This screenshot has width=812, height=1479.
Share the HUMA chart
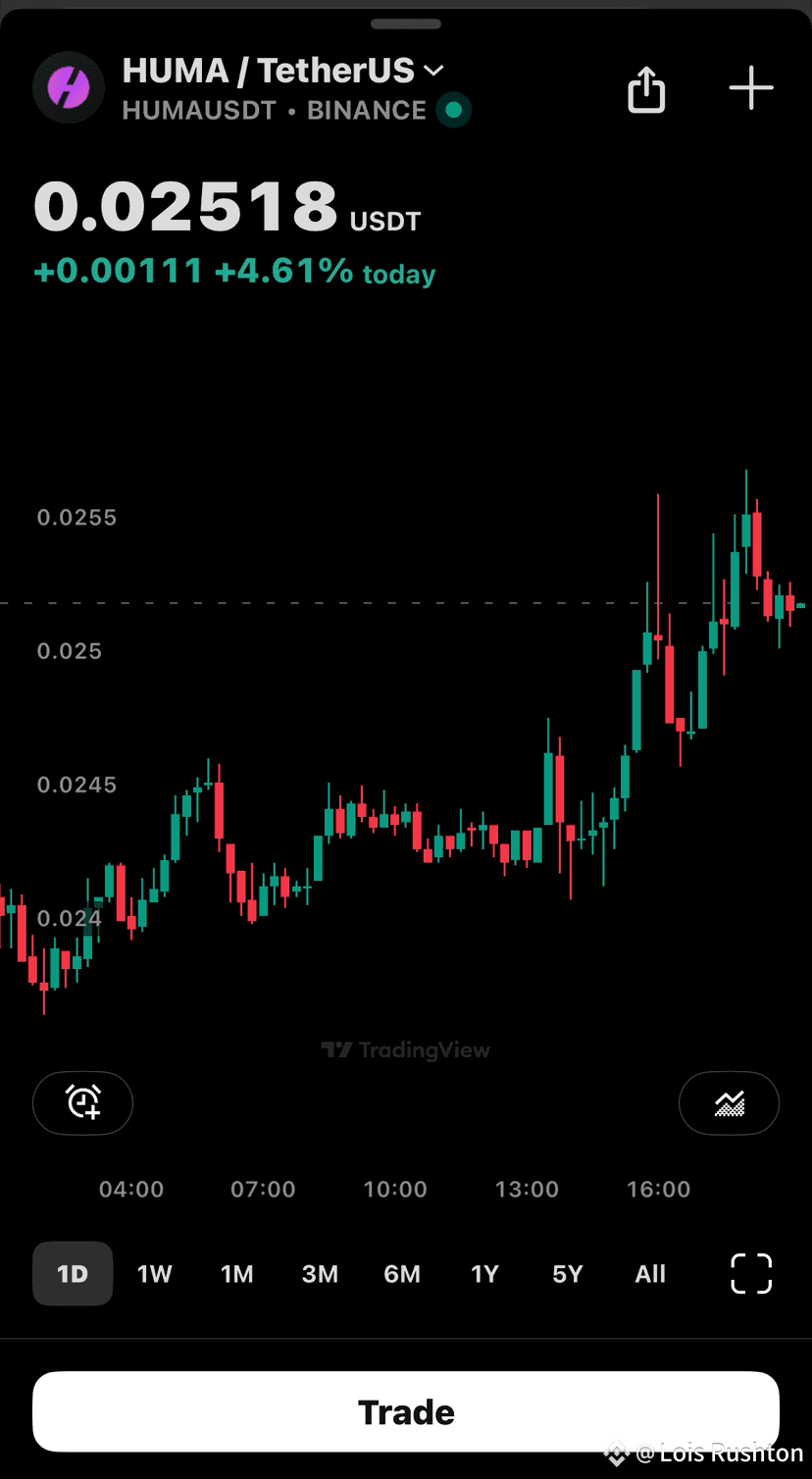pos(646,89)
